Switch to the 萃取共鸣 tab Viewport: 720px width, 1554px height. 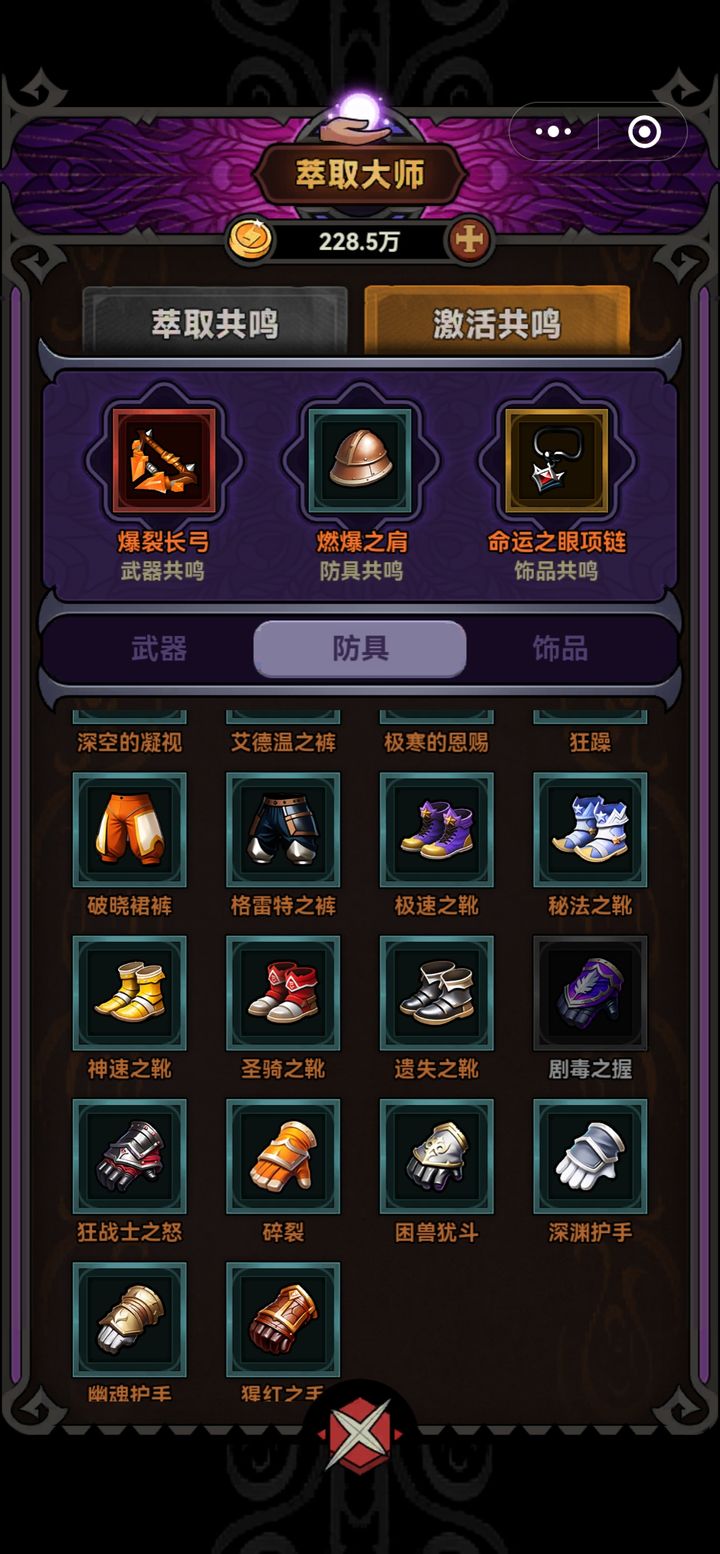(215, 323)
